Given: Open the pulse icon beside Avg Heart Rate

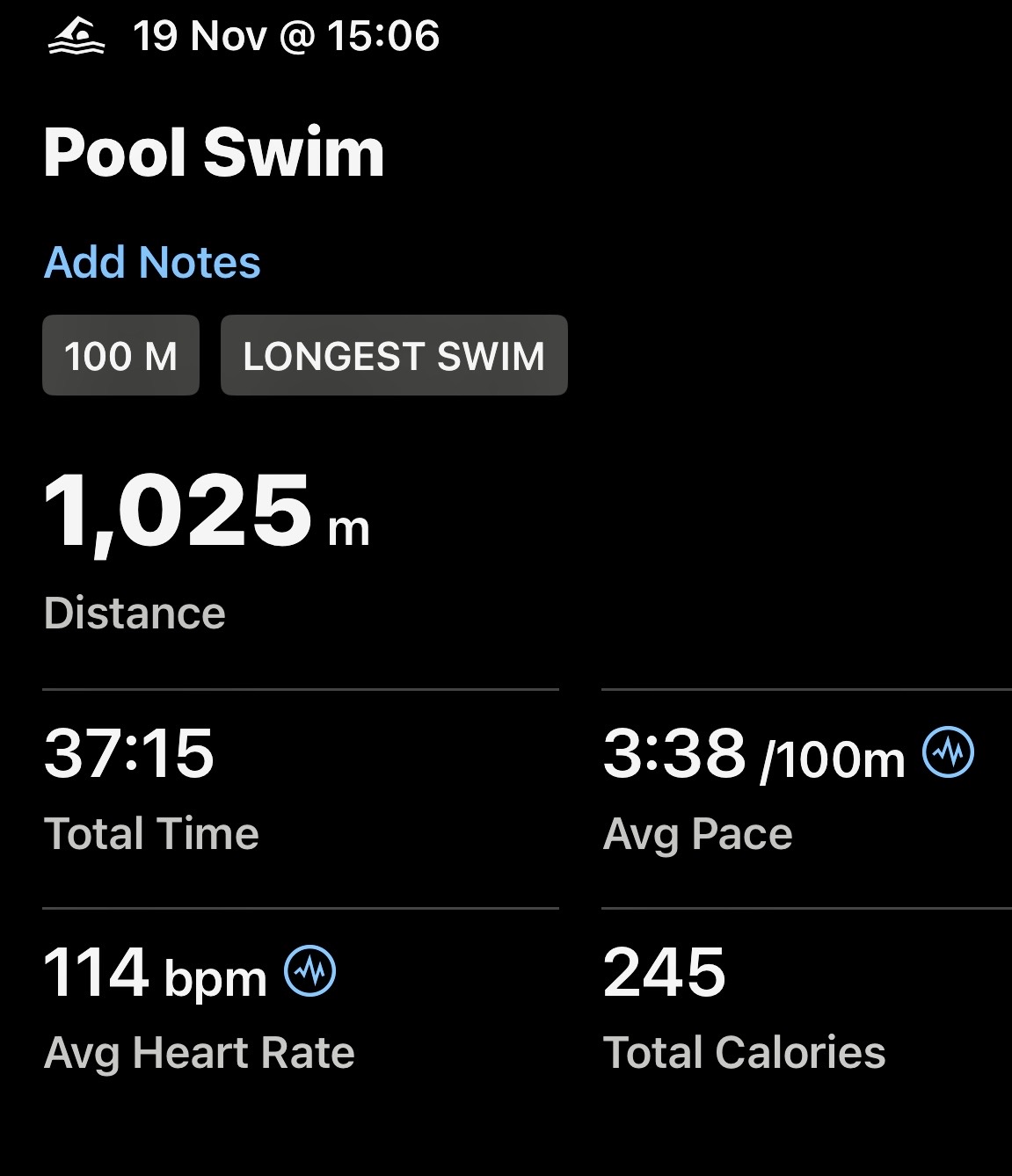Looking at the screenshot, I should (x=310, y=970).
